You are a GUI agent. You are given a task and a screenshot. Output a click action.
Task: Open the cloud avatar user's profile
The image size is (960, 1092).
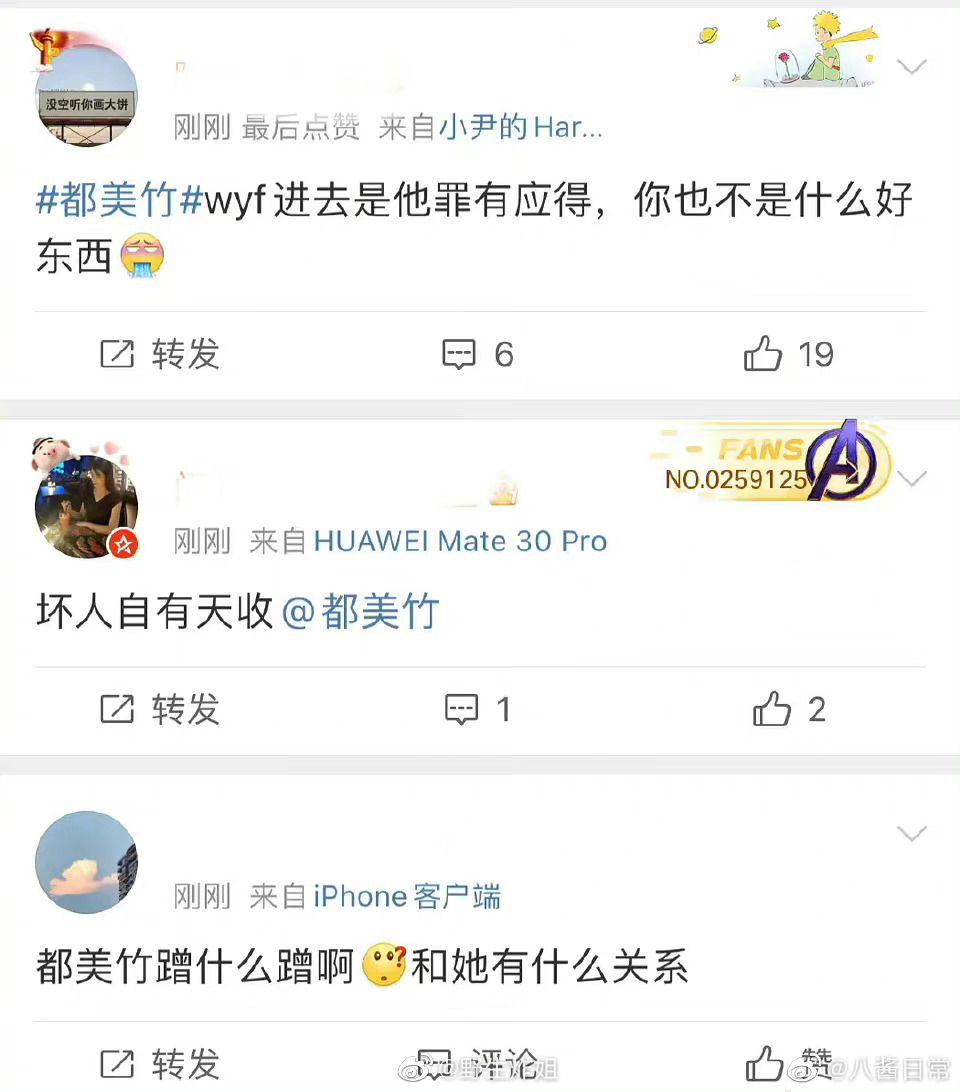click(x=86, y=862)
